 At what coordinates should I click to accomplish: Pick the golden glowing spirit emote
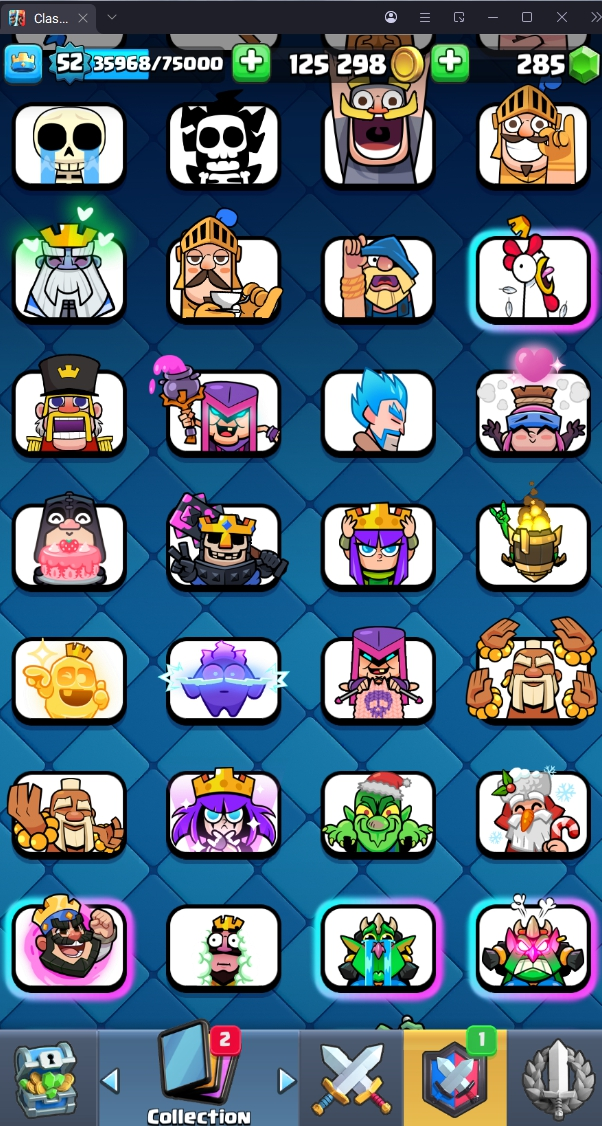click(69, 680)
